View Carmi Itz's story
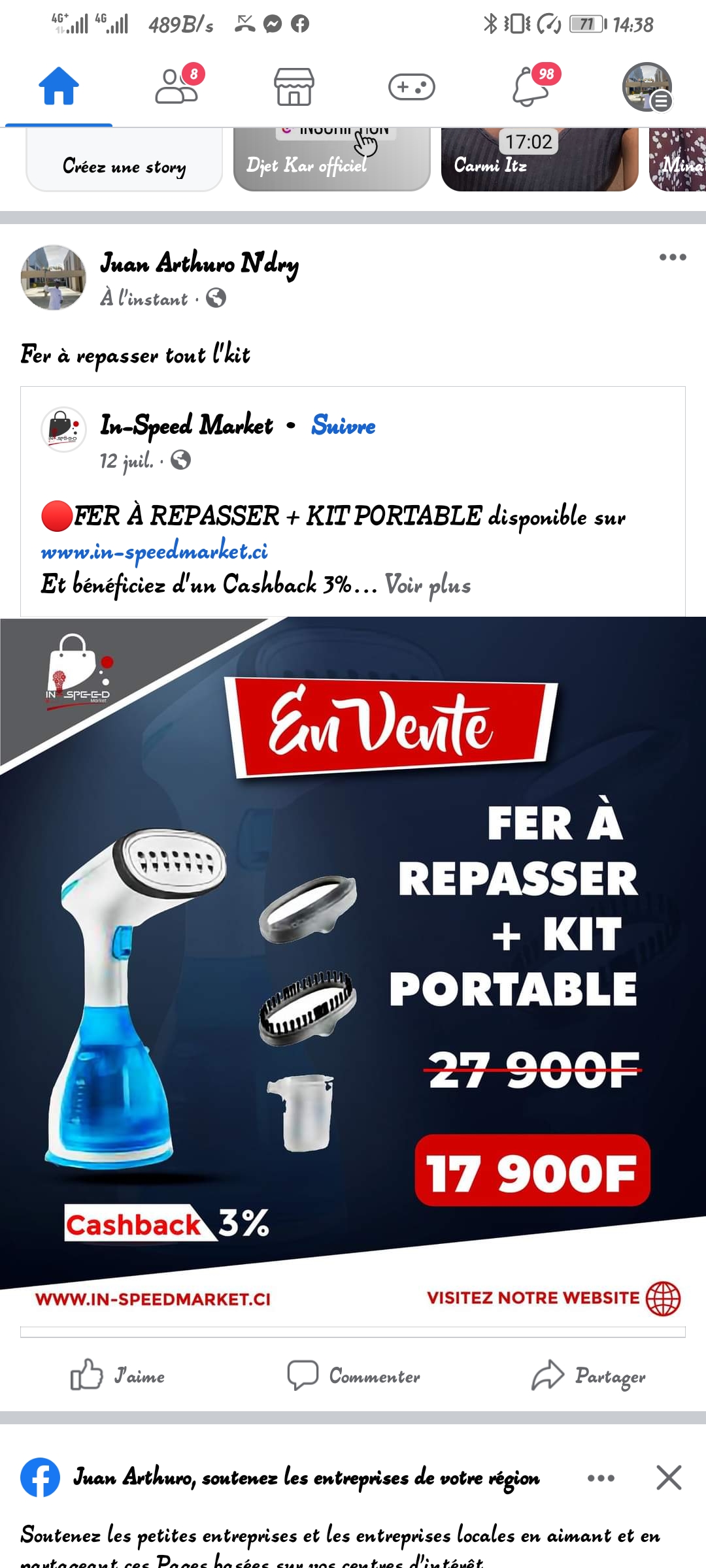 (540, 160)
